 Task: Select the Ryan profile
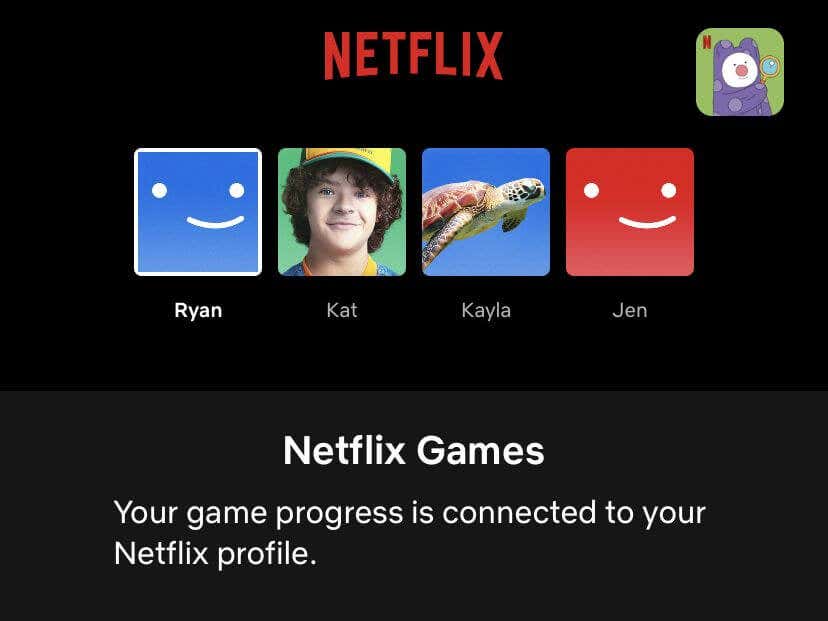click(x=198, y=212)
